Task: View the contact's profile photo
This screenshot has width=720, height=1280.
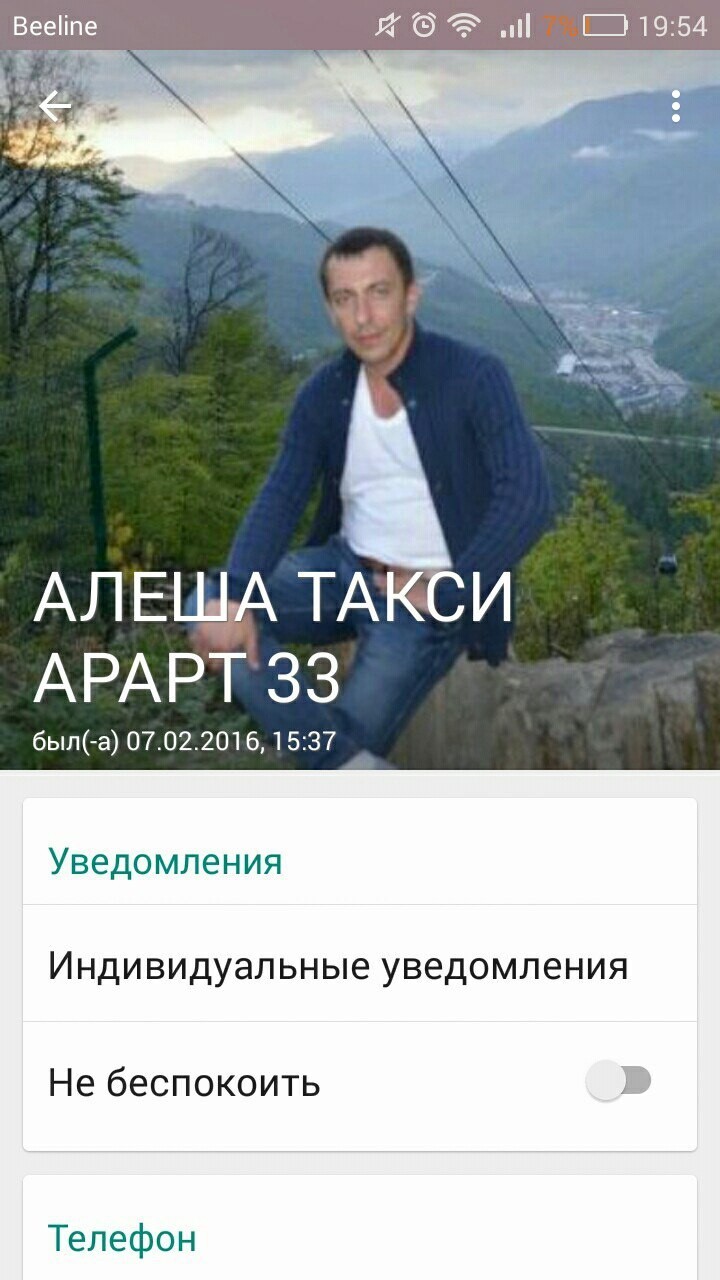Action: pos(360,410)
